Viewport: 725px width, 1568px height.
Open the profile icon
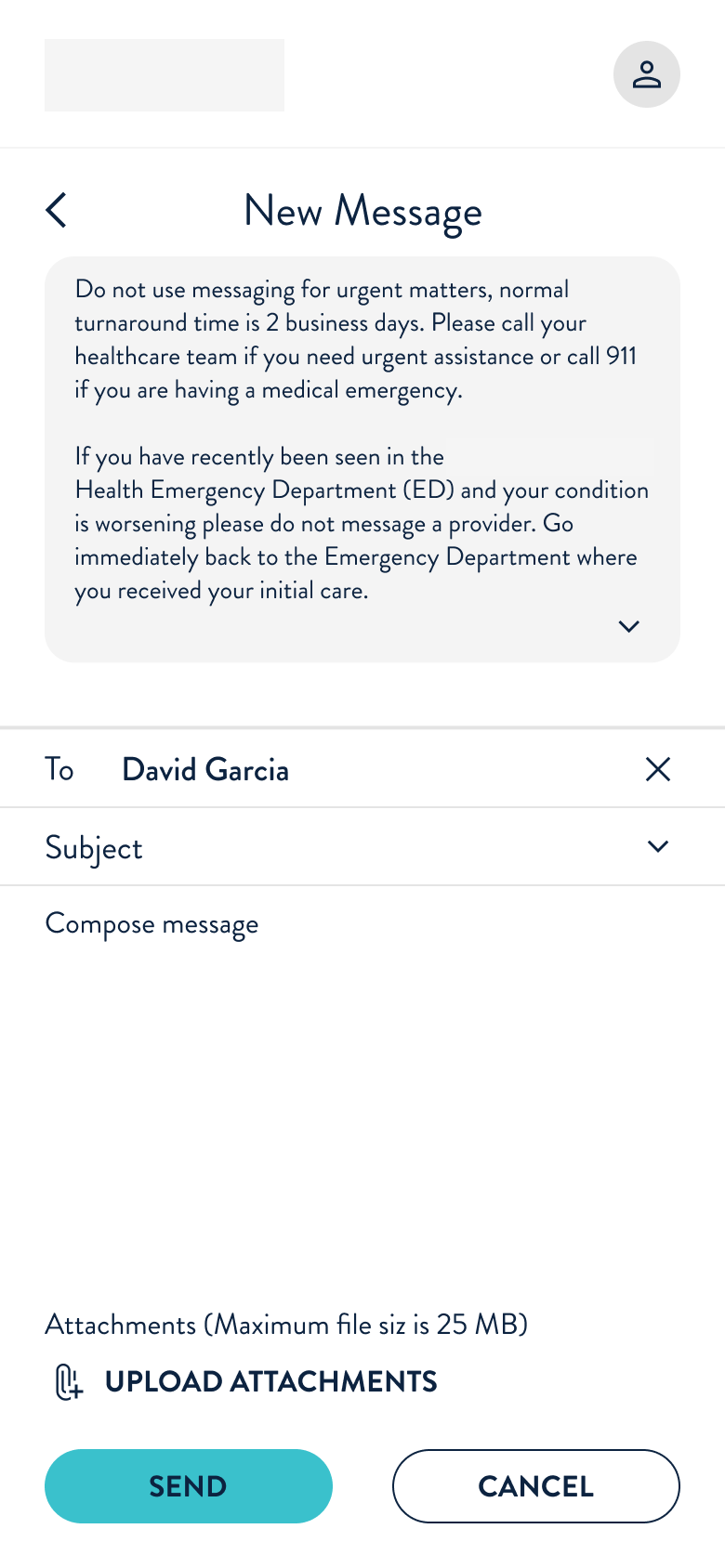(x=647, y=74)
